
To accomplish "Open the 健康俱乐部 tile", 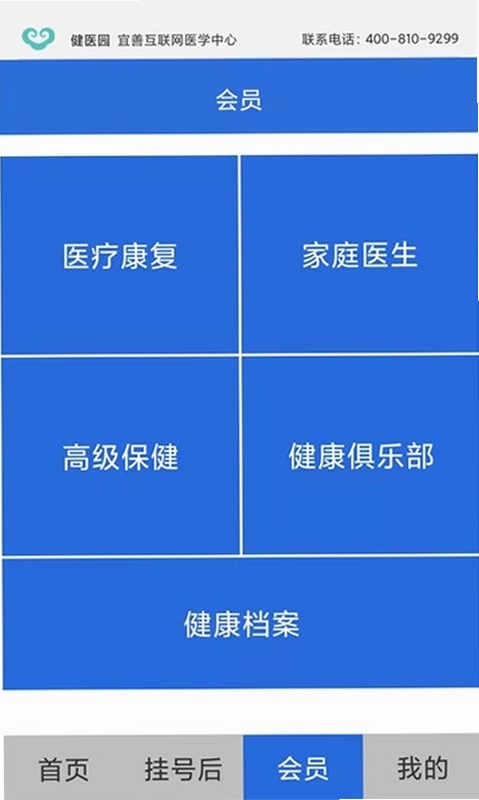I will 361,456.
